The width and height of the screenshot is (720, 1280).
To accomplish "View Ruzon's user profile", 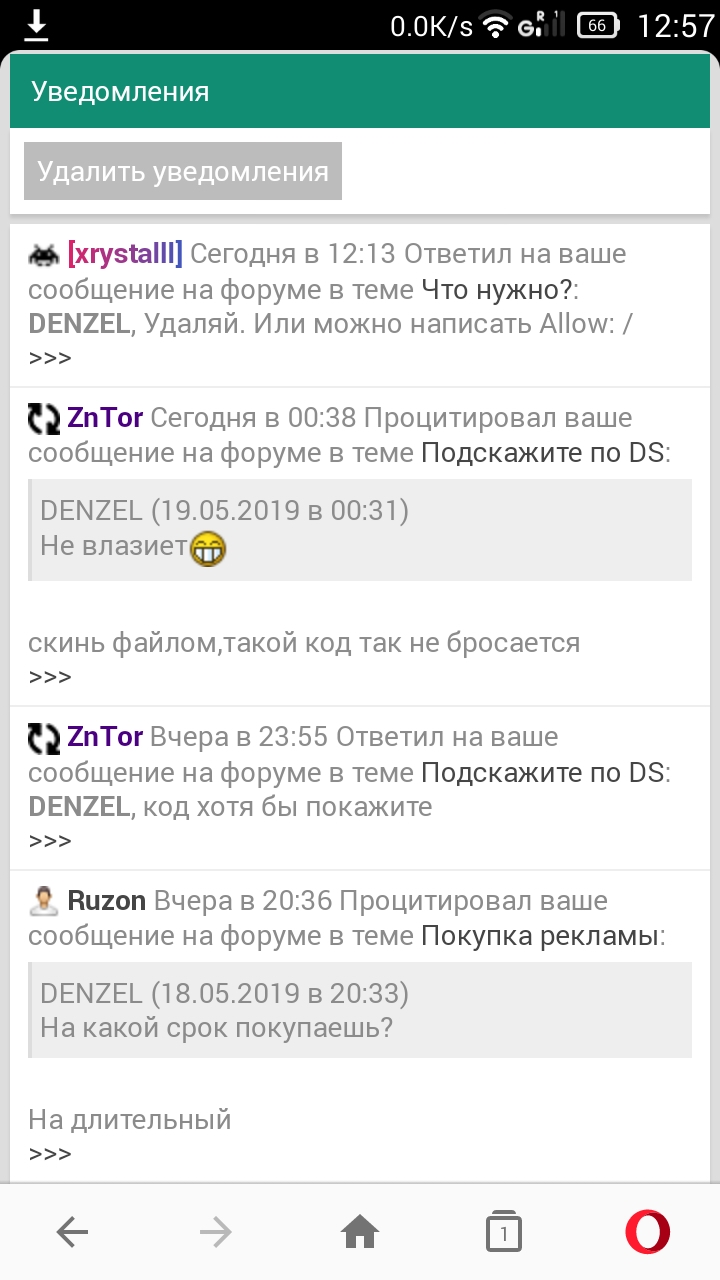I will pyautogui.click(x=107, y=901).
